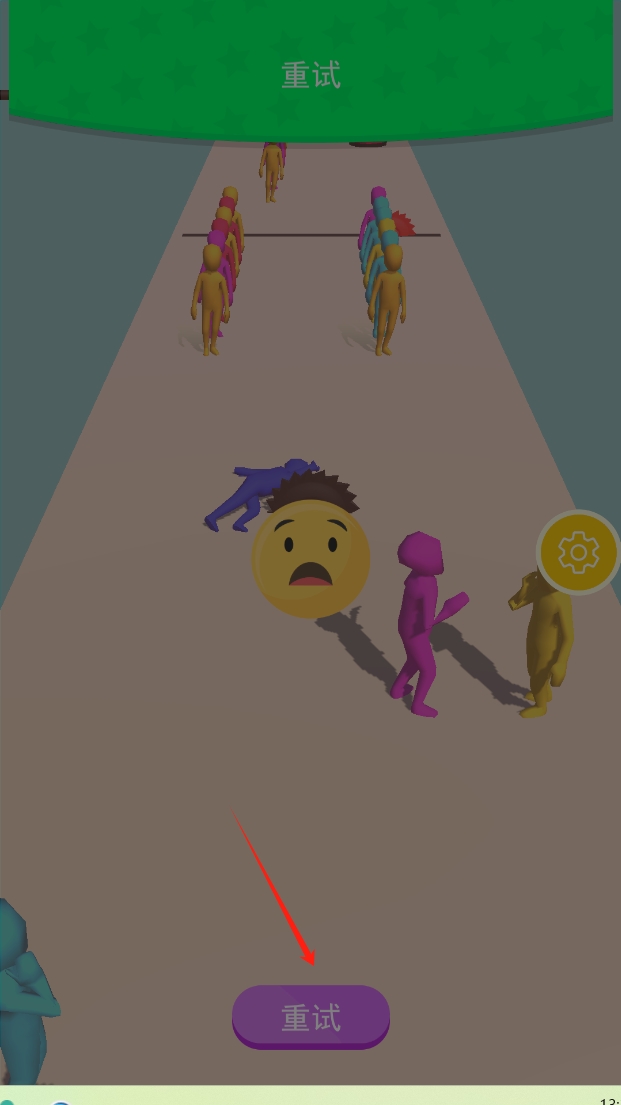Open the settings gear icon

click(578, 552)
